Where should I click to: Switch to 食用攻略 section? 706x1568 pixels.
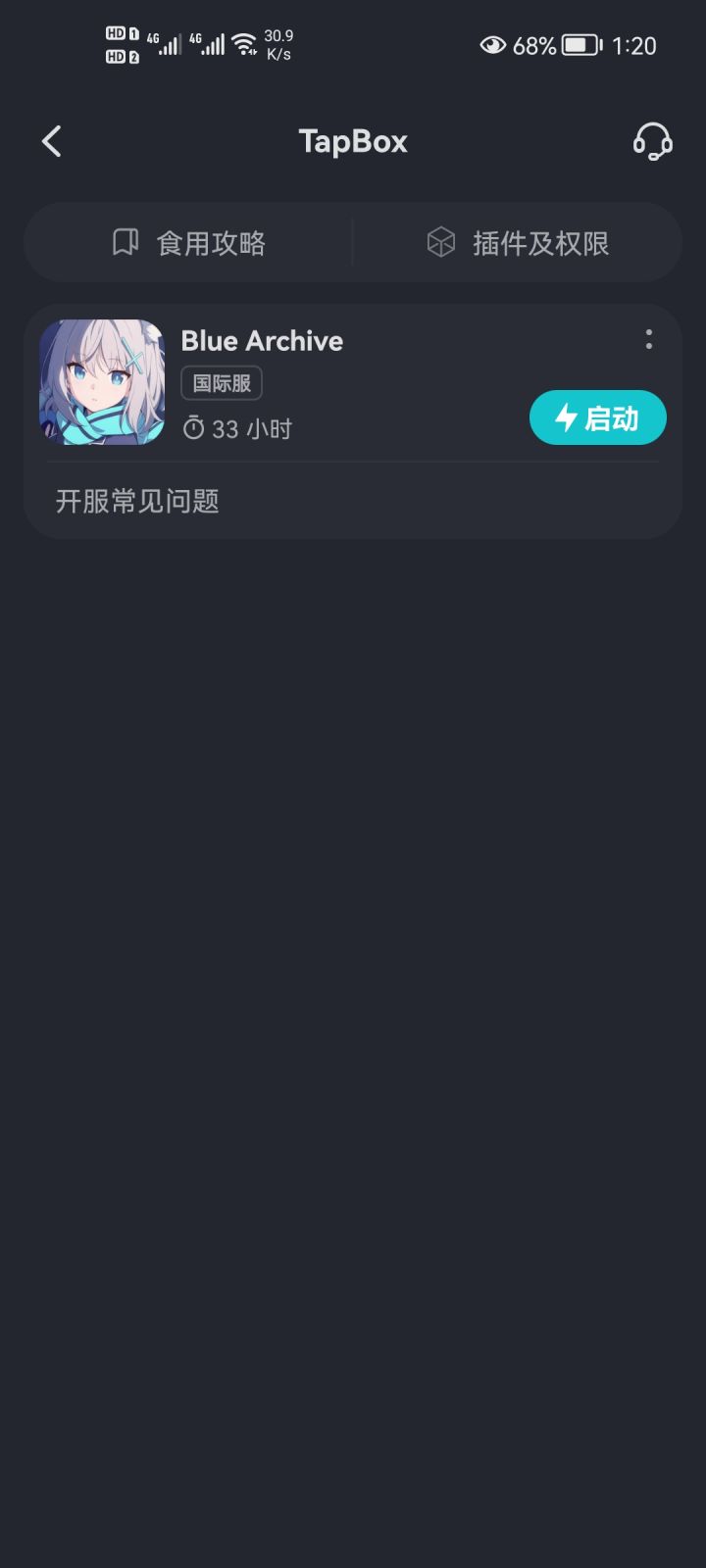(212, 241)
